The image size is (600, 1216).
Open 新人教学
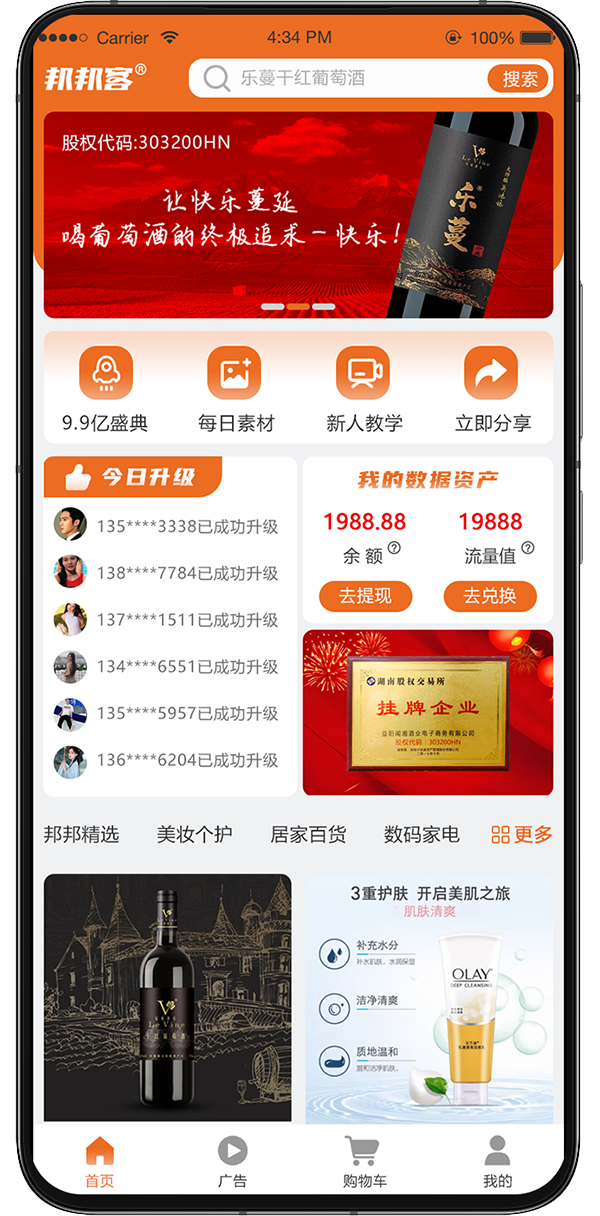(363, 390)
